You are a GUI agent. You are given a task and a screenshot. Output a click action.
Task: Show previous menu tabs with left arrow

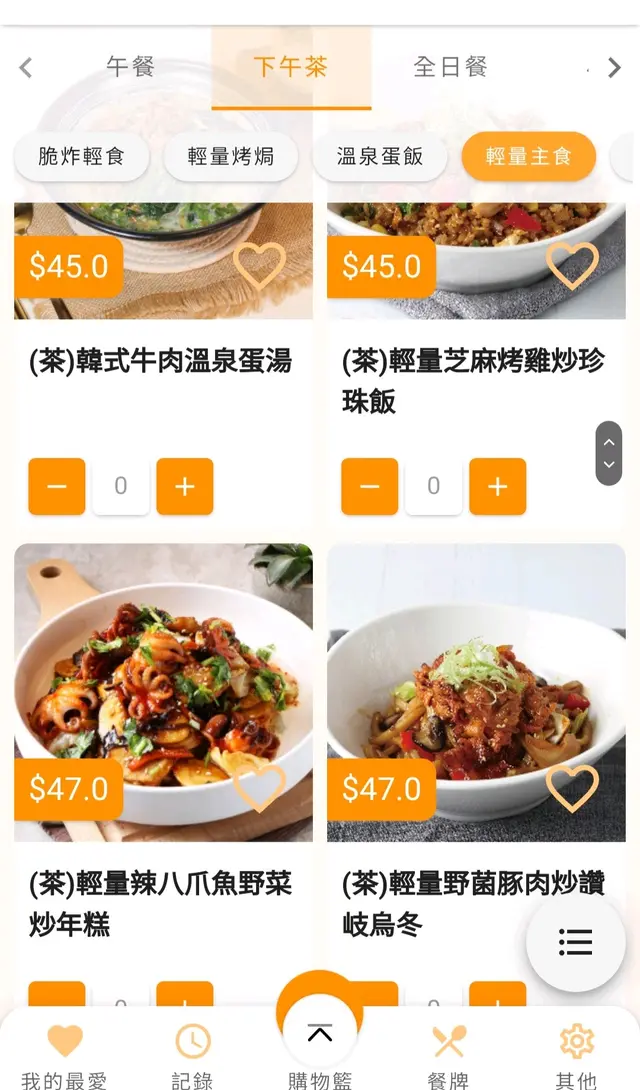click(x=26, y=68)
